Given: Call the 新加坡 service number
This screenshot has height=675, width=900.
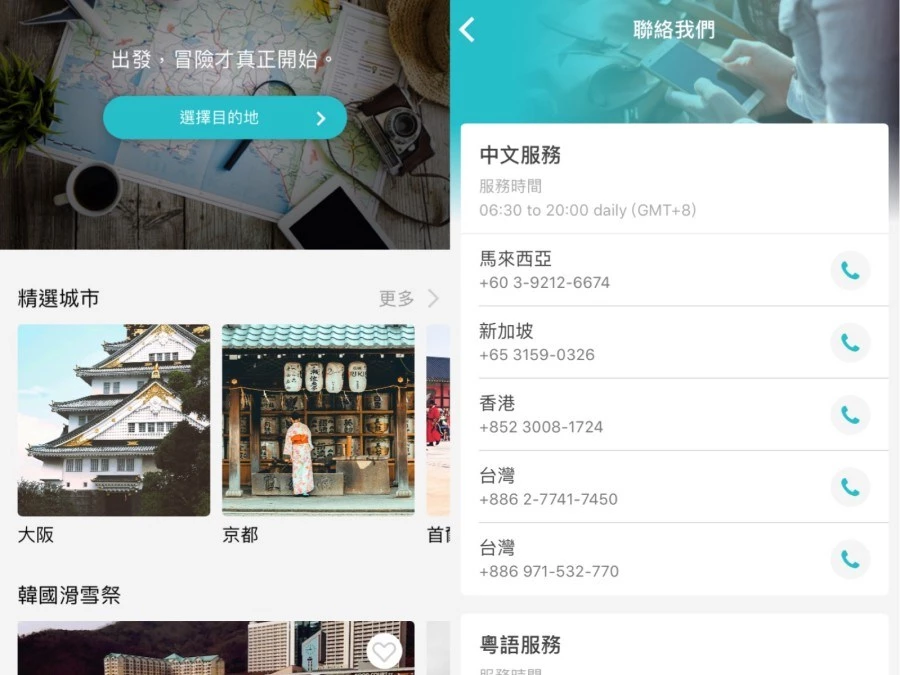Looking at the screenshot, I should [x=850, y=343].
